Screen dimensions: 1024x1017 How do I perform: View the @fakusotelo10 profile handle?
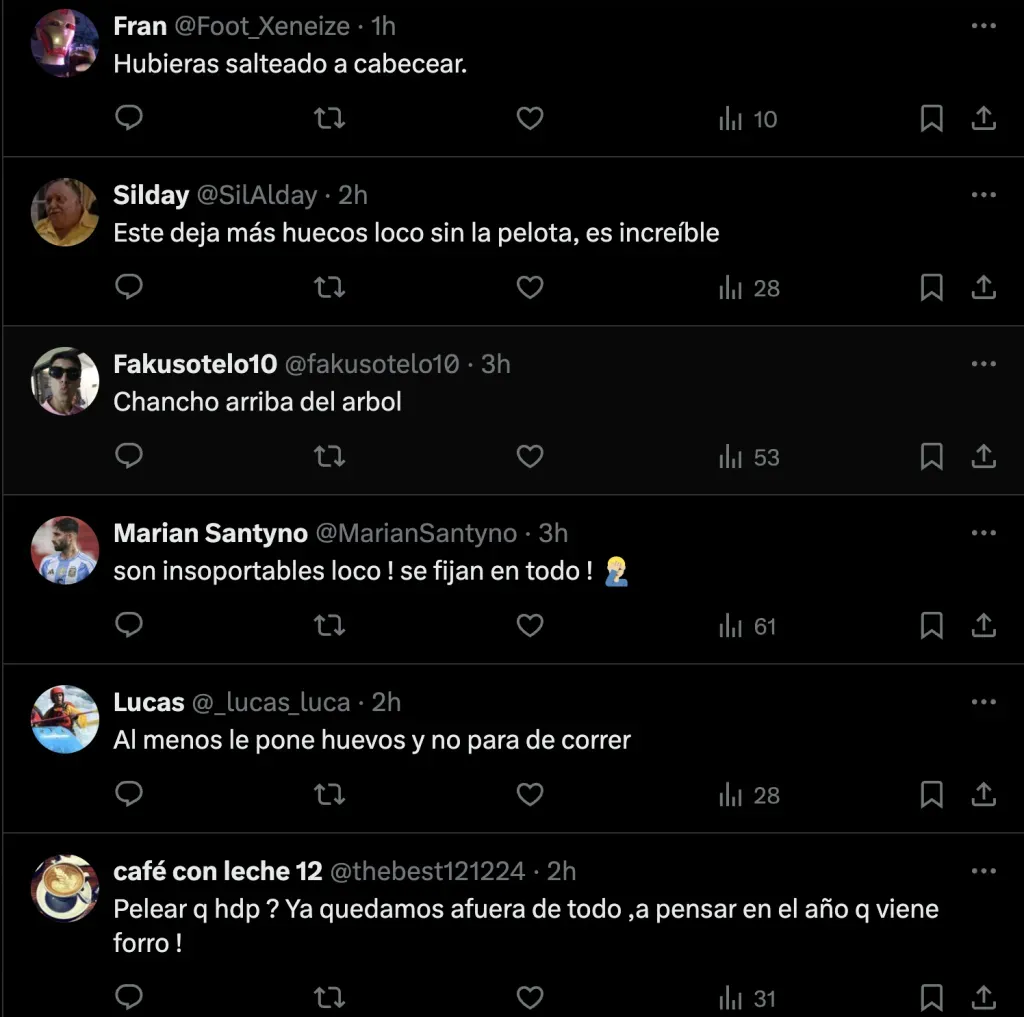pos(372,364)
